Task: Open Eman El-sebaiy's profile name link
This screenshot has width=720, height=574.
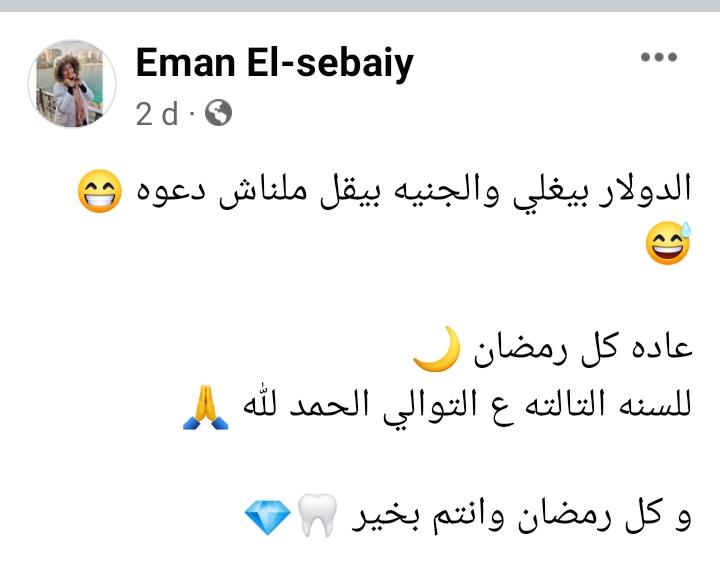Action: point(274,64)
